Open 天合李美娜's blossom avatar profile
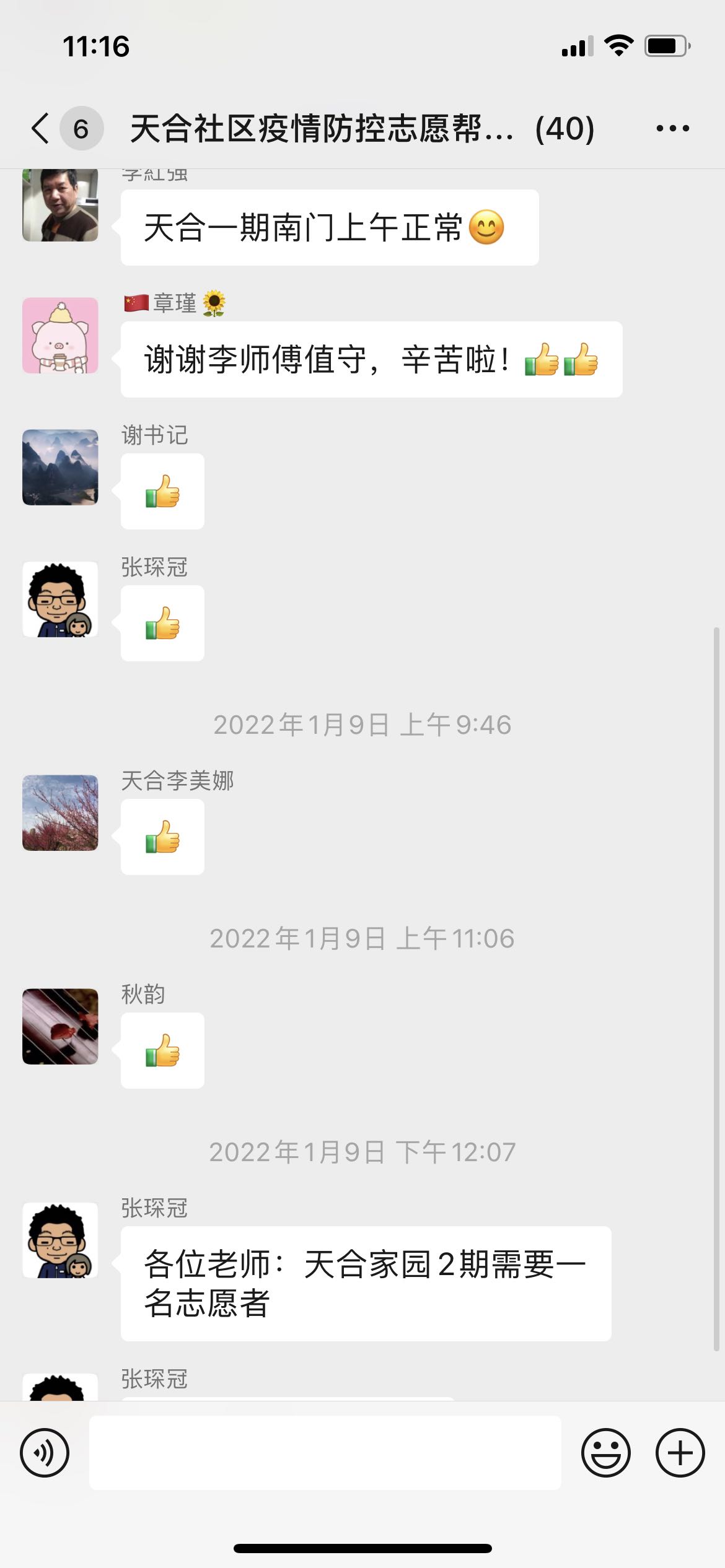725x1568 pixels. coord(60,812)
